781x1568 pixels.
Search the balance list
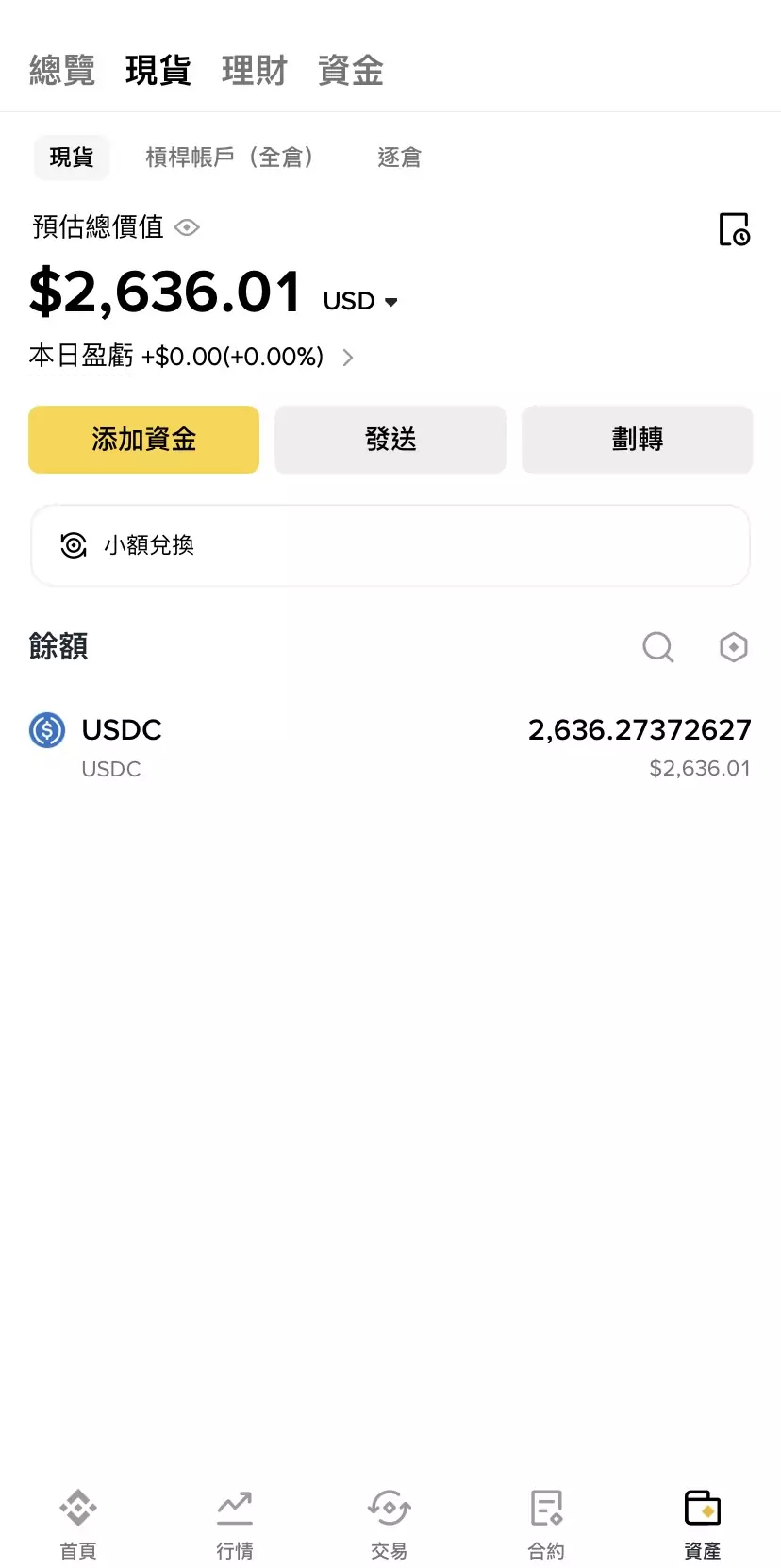point(657,647)
